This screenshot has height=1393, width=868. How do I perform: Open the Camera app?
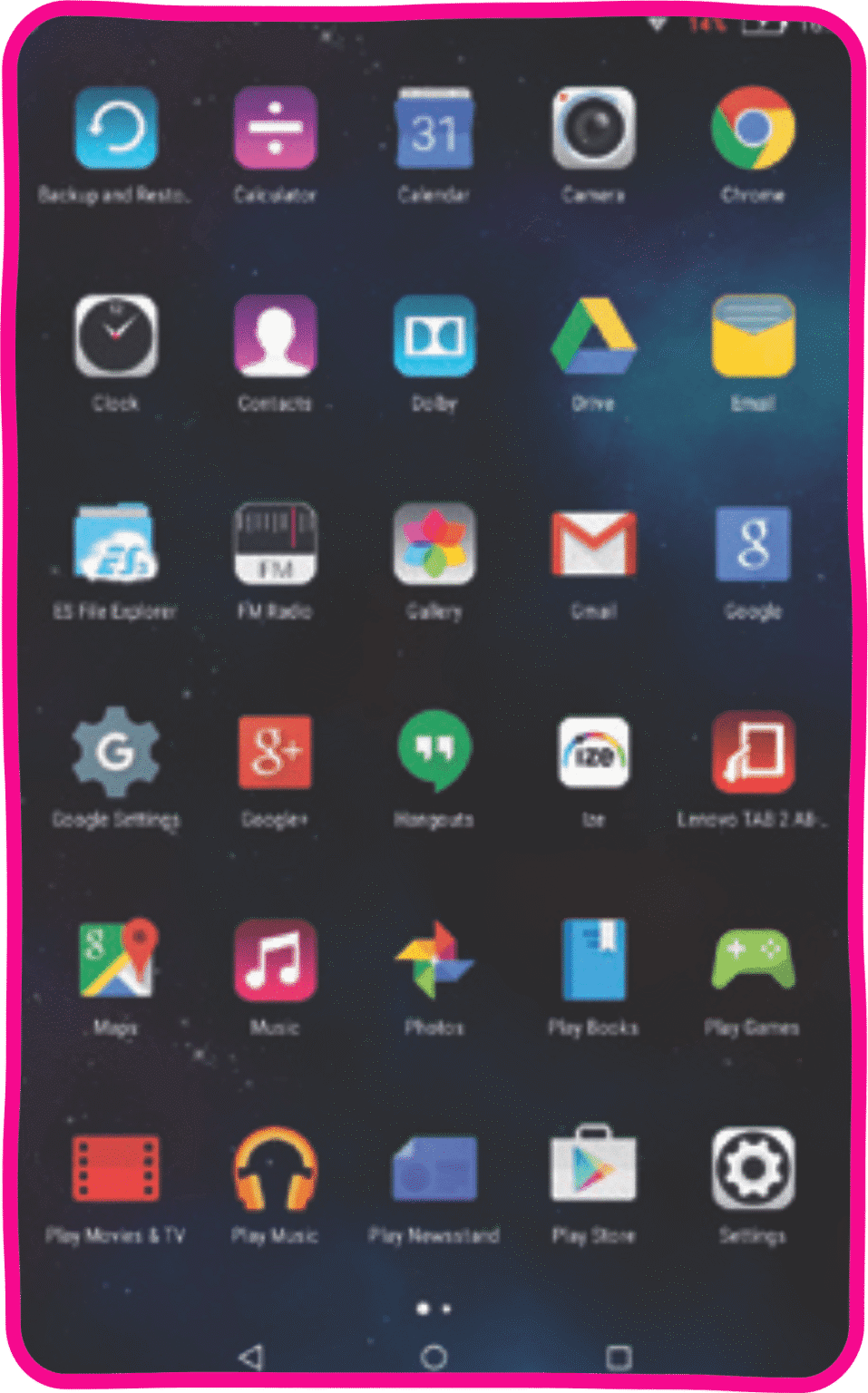(x=593, y=129)
